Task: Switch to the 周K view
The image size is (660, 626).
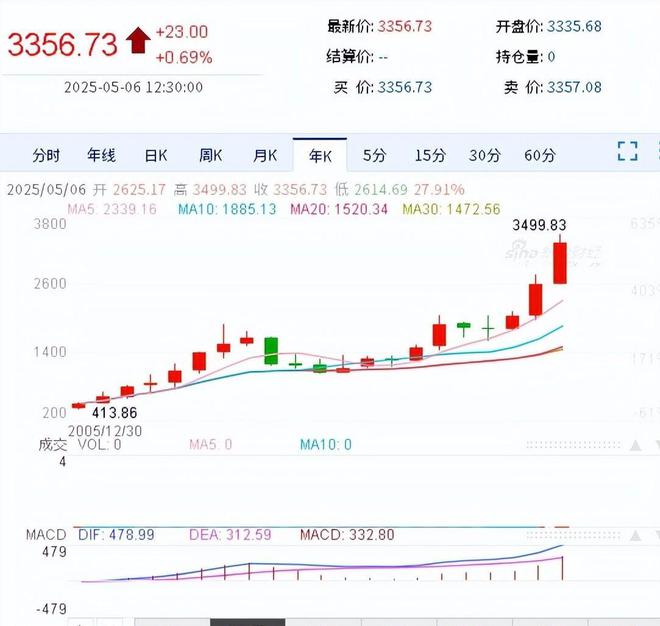Action: [x=210, y=155]
